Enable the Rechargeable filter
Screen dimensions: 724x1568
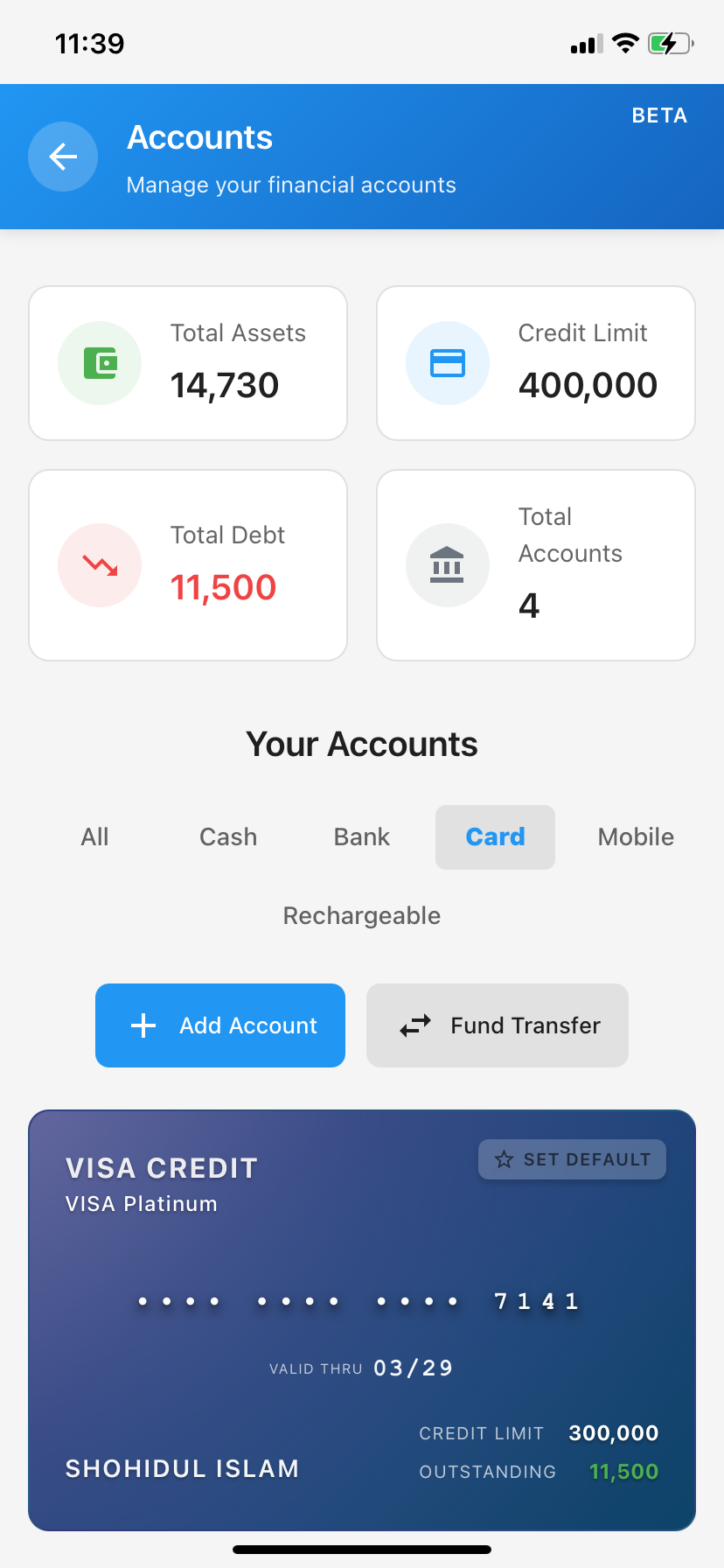361,915
